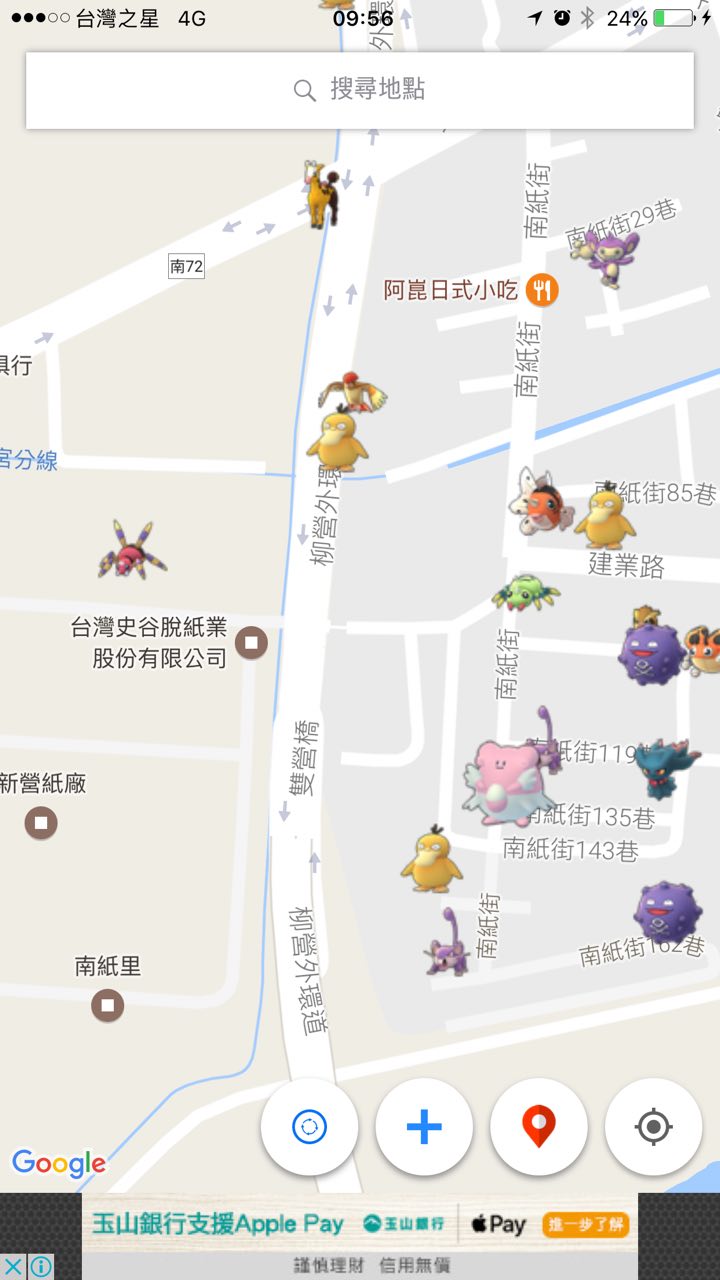This screenshot has width=720, height=1280.
Task: Open the 阿崑日式小吃 restaurant marker
Action: [x=542, y=290]
